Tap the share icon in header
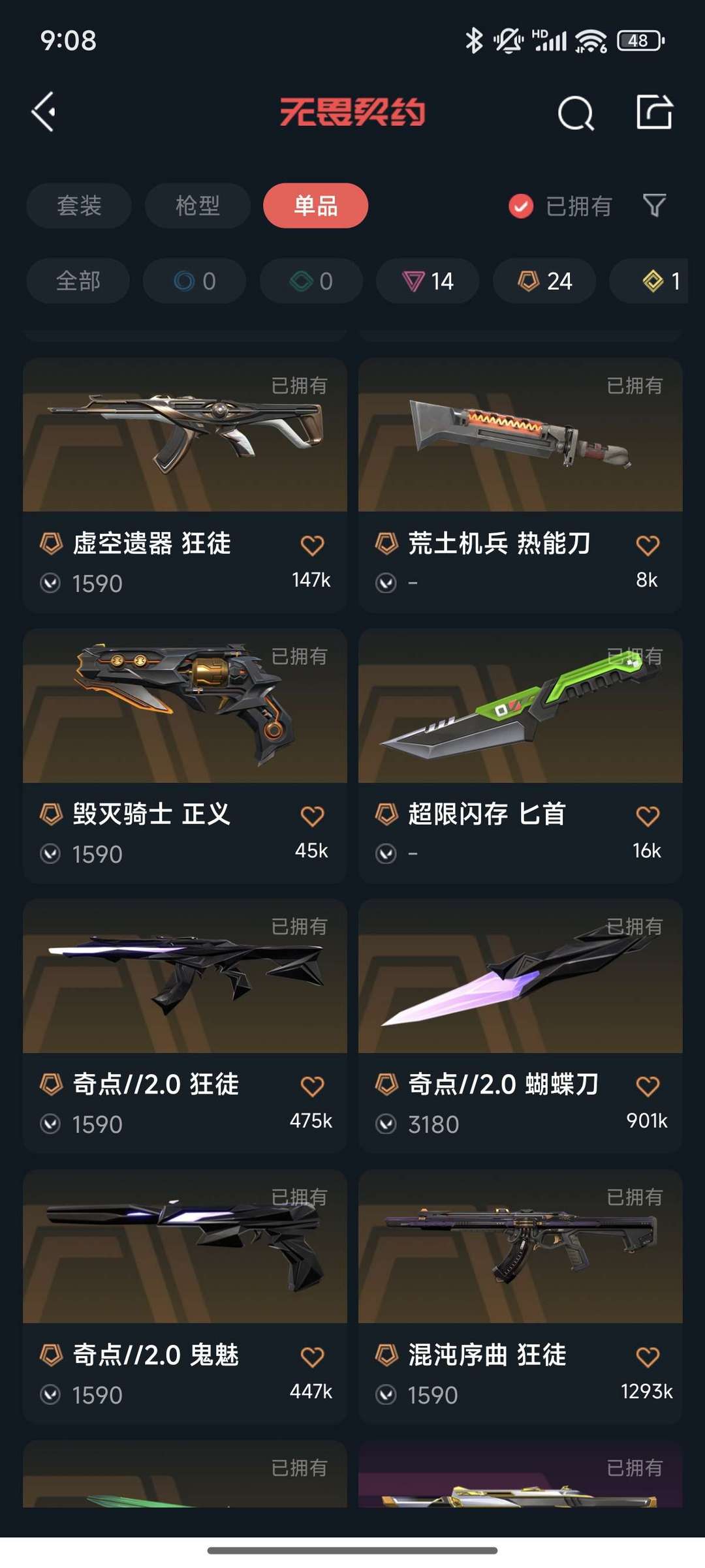Viewport: 705px width, 1568px height. (x=654, y=112)
